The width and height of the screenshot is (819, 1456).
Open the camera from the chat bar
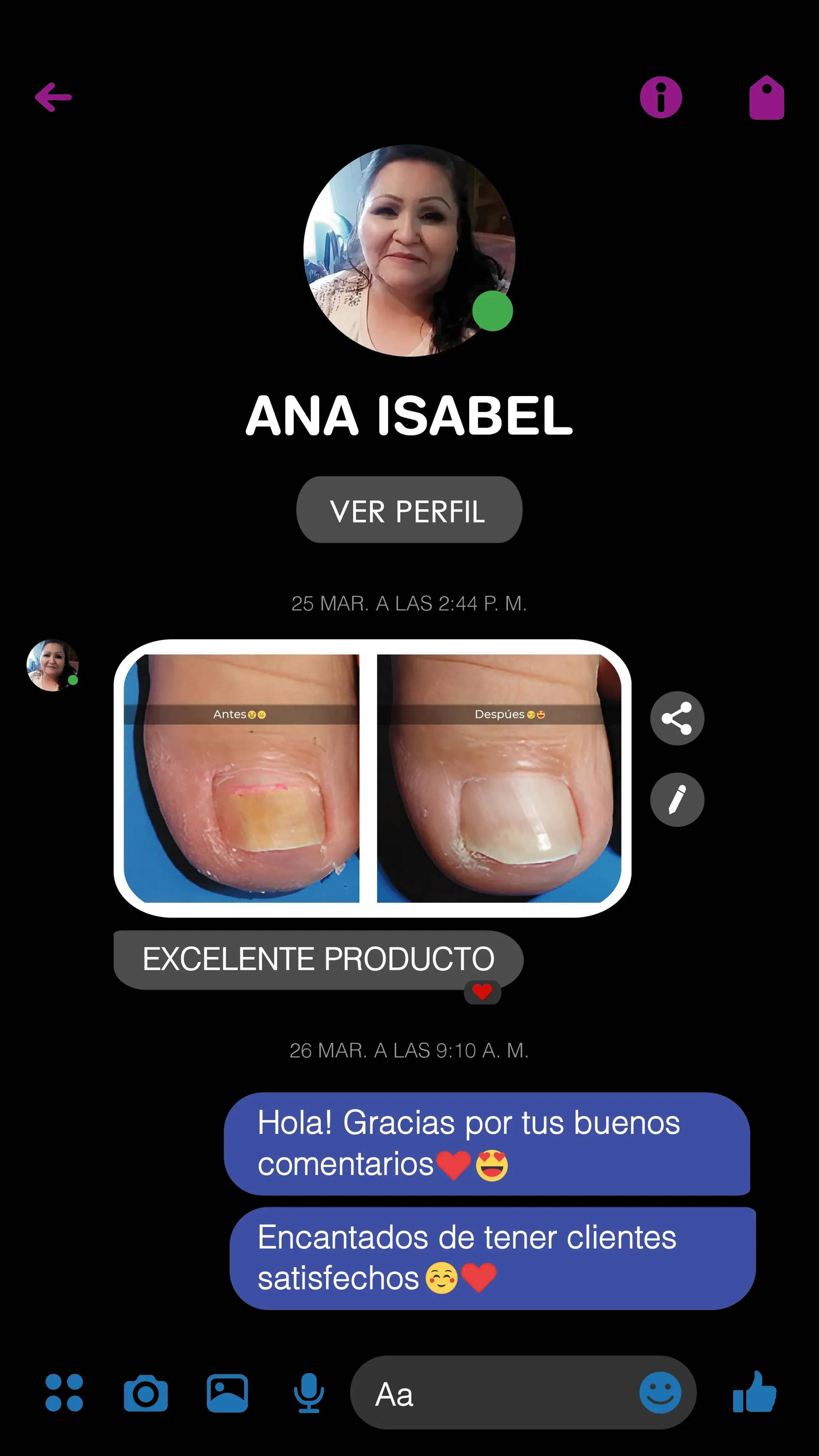[146, 1393]
